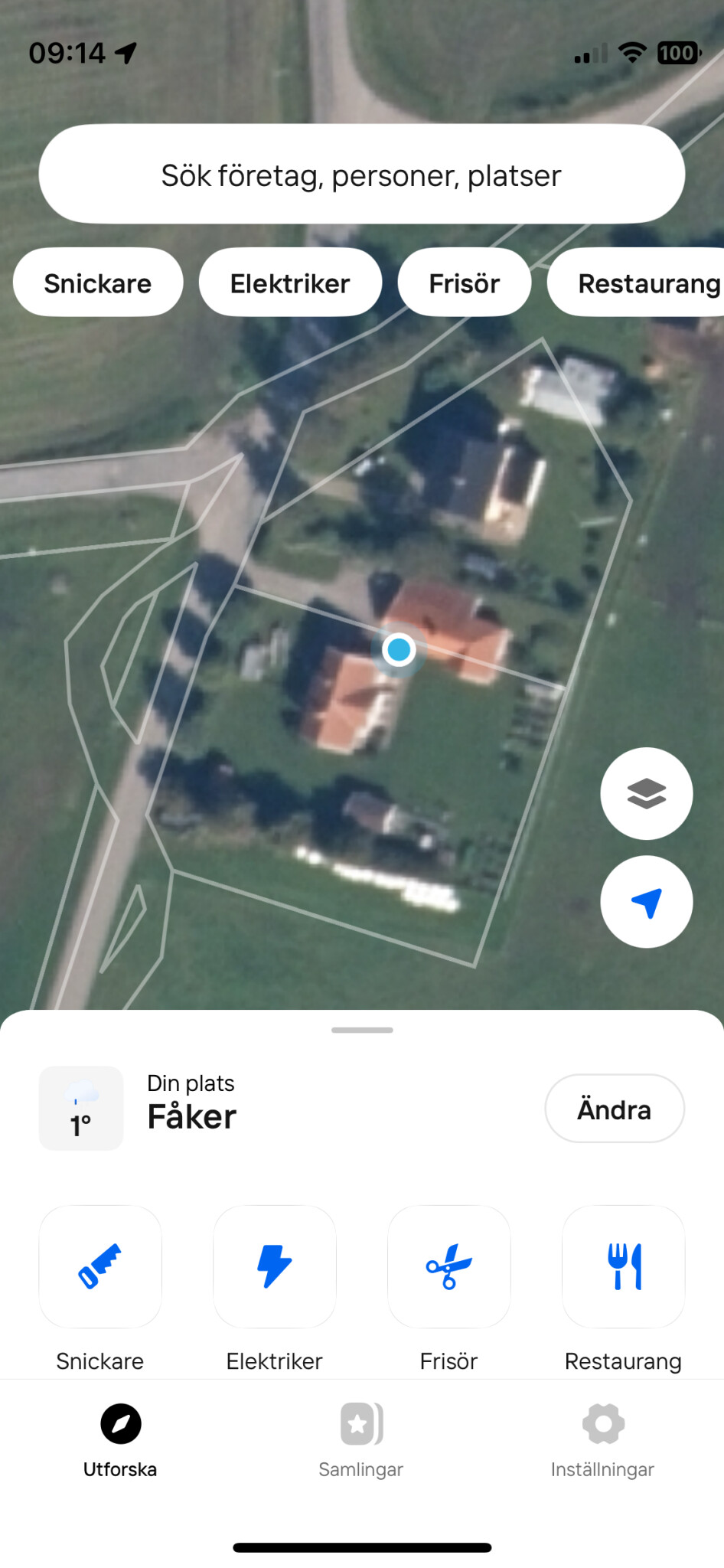Image resolution: width=724 pixels, height=1568 pixels.
Task: Open the Elektriker lightning icon tile
Action: pos(275,1266)
